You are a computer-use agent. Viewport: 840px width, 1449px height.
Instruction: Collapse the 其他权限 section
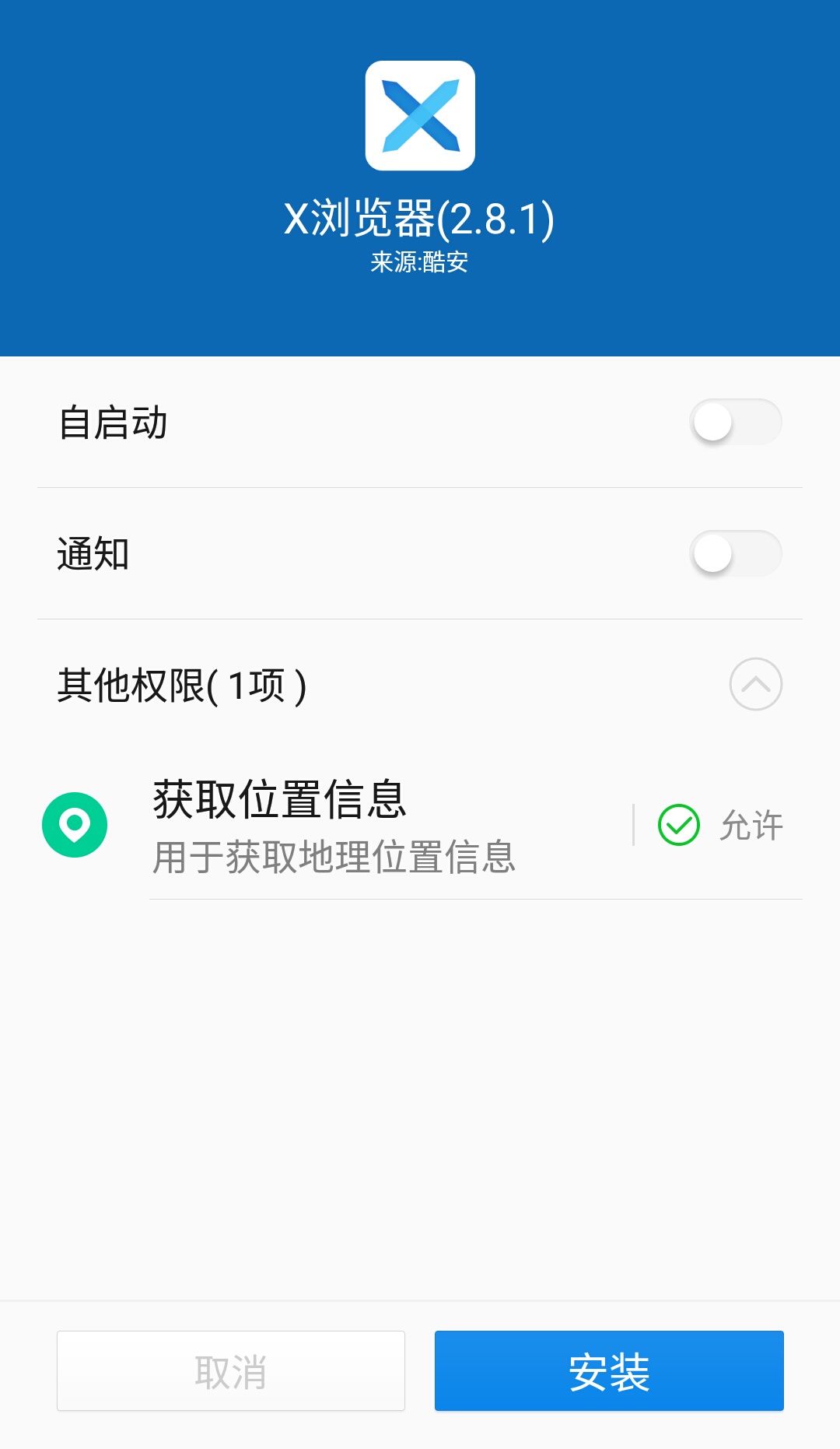(755, 685)
